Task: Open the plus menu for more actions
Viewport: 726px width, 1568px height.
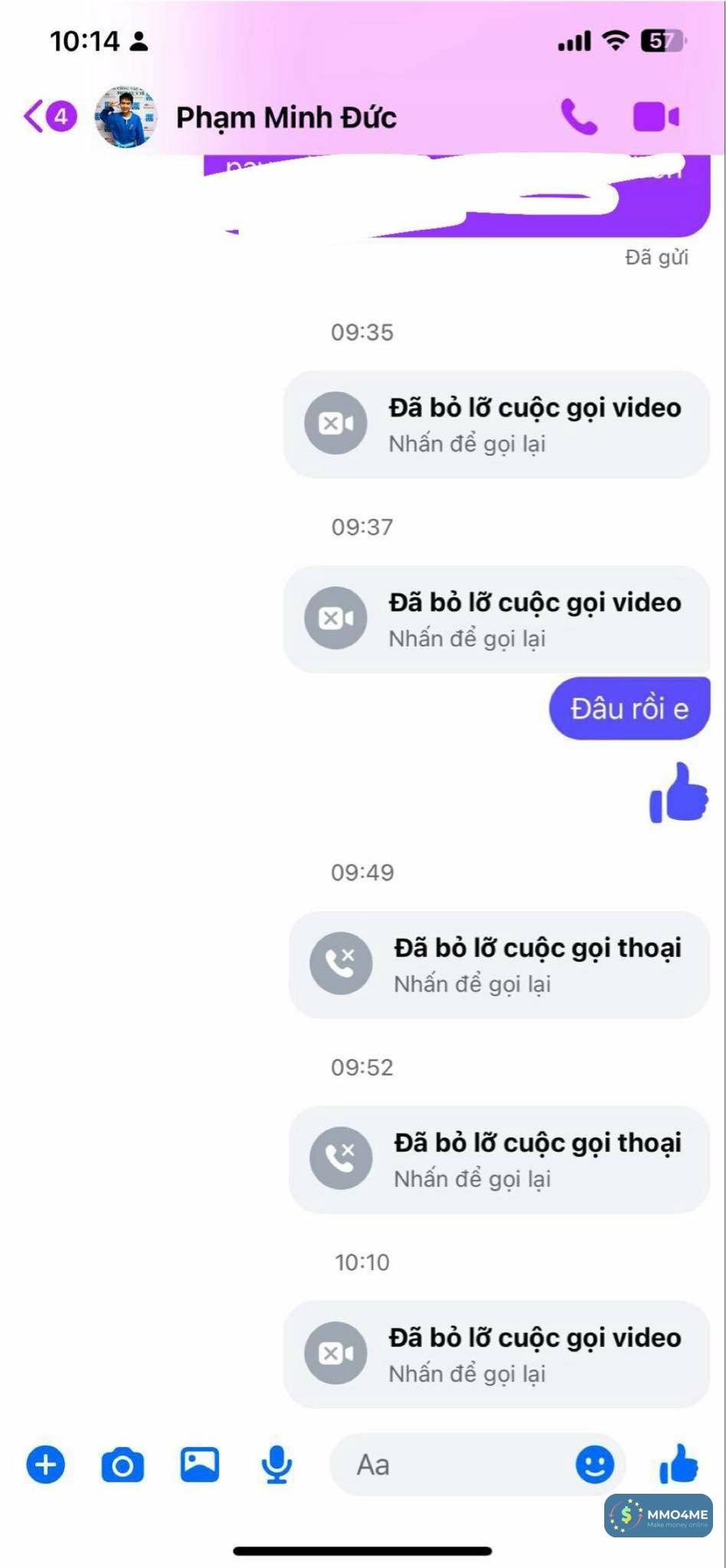Action: coord(46,1465)
